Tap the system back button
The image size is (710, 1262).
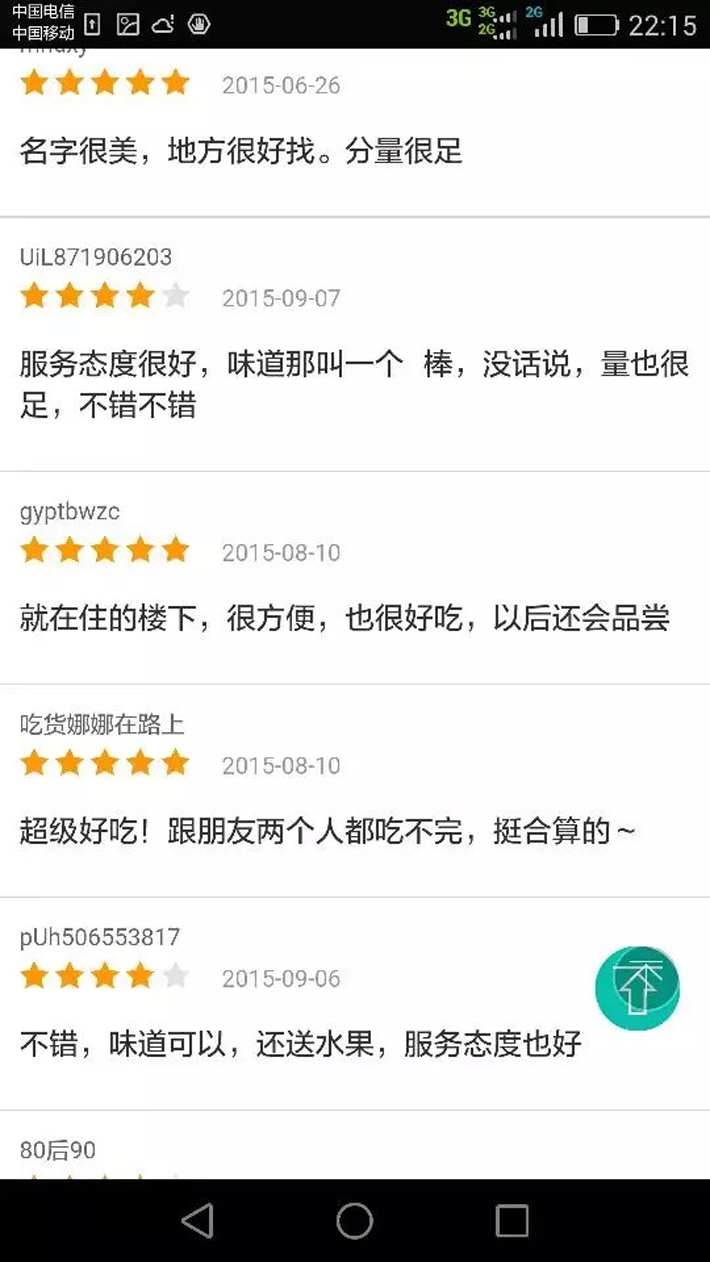tap(198, 1220)
